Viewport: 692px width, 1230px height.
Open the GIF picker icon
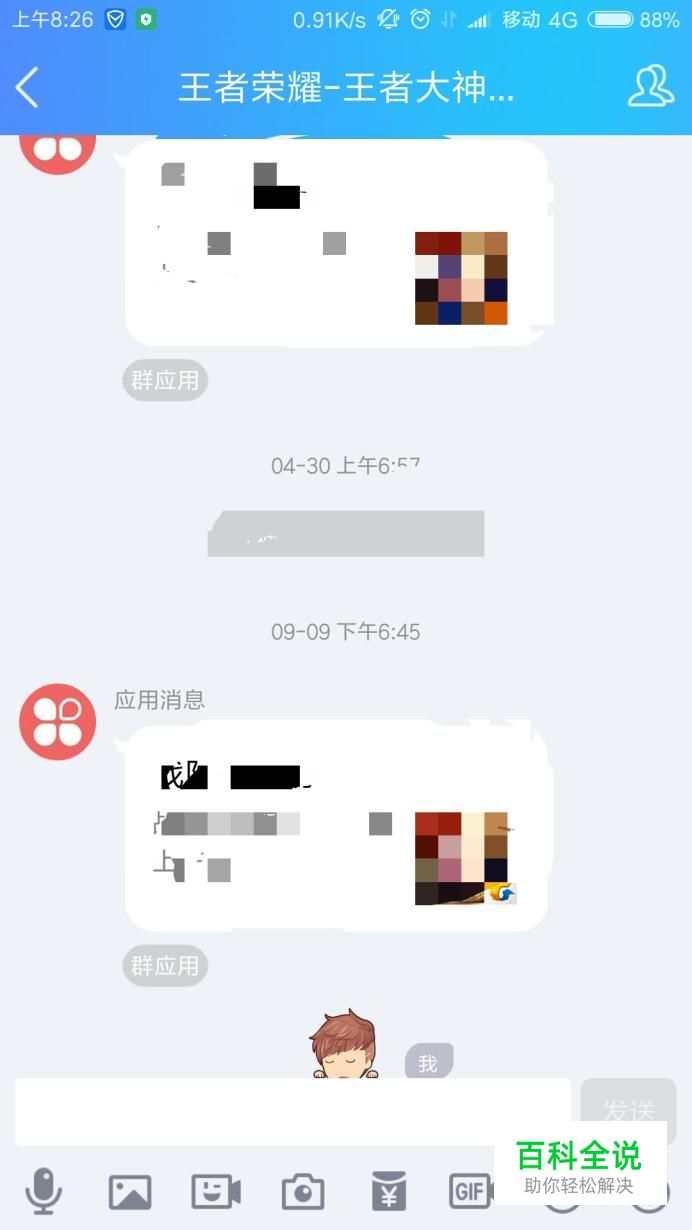coord(472,1191)
